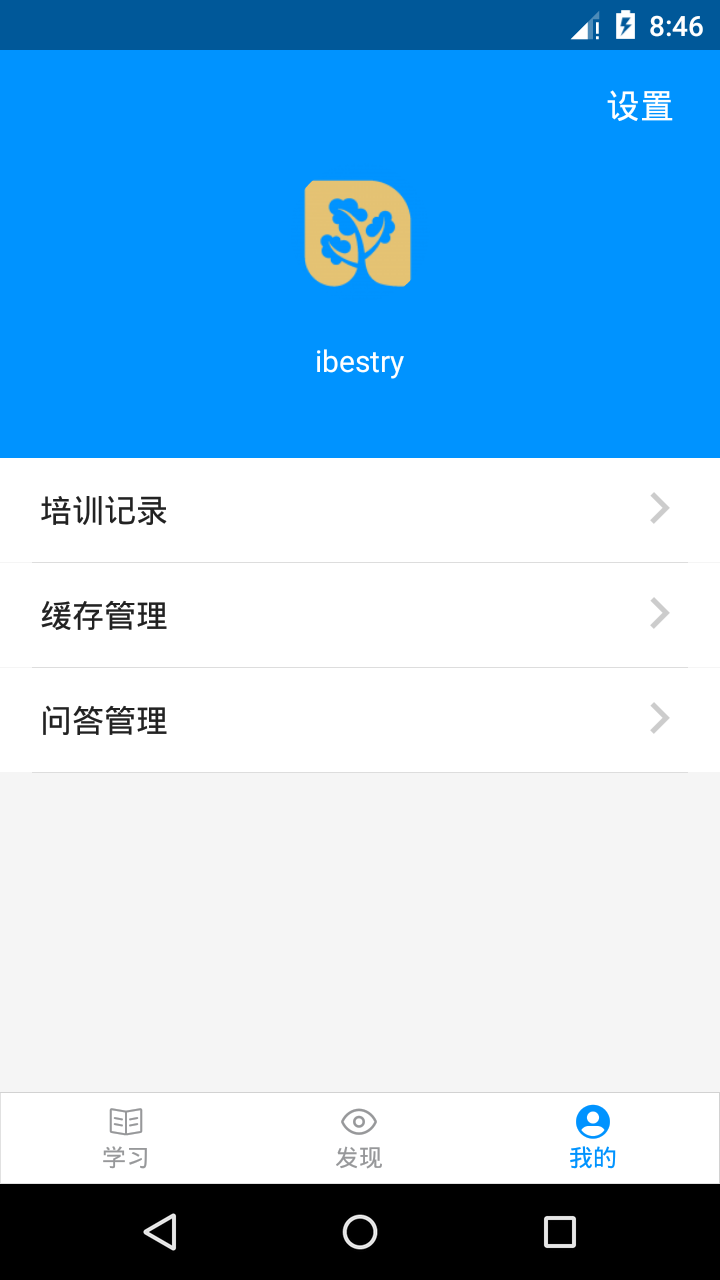Switch to the 发现 tab

pyautogui.click(x=358, y=1138)
